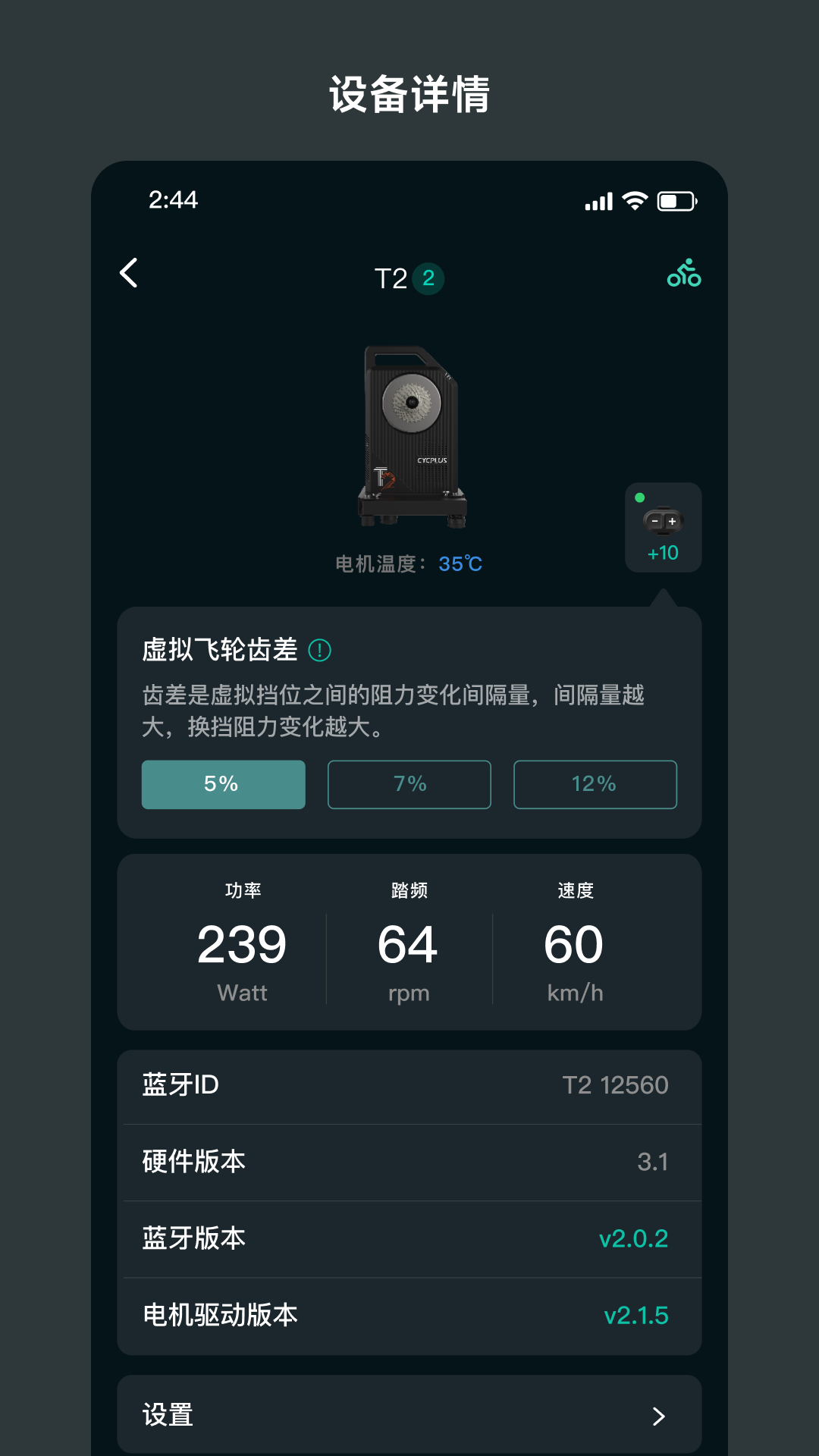Tap the number 2 badge beside T2
Screen dimensions: 819x1456
pos(428,278)
